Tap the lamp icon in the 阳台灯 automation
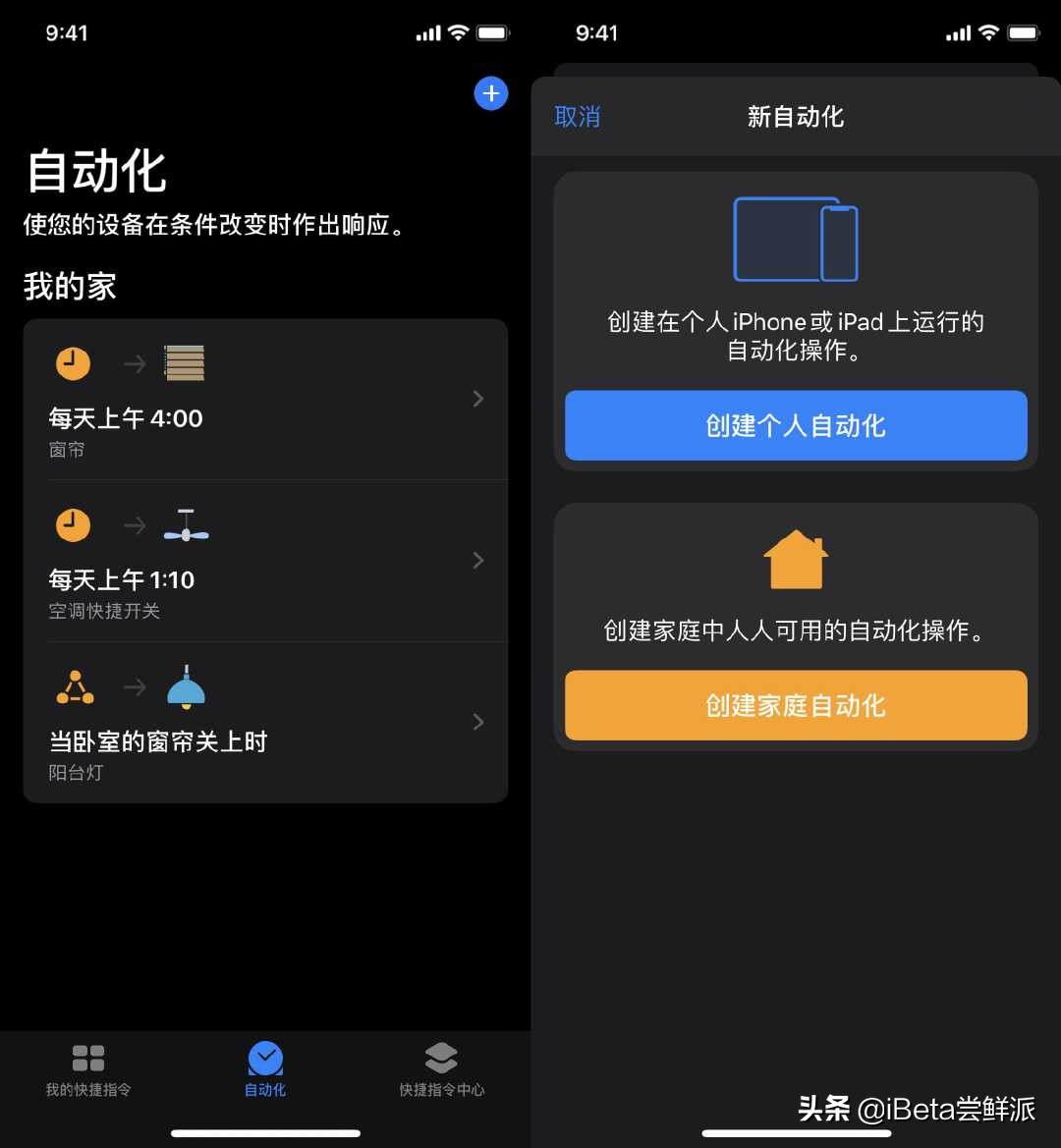Image resolution: width=1061 pixels, height=1148 pixels. point(186,687)
